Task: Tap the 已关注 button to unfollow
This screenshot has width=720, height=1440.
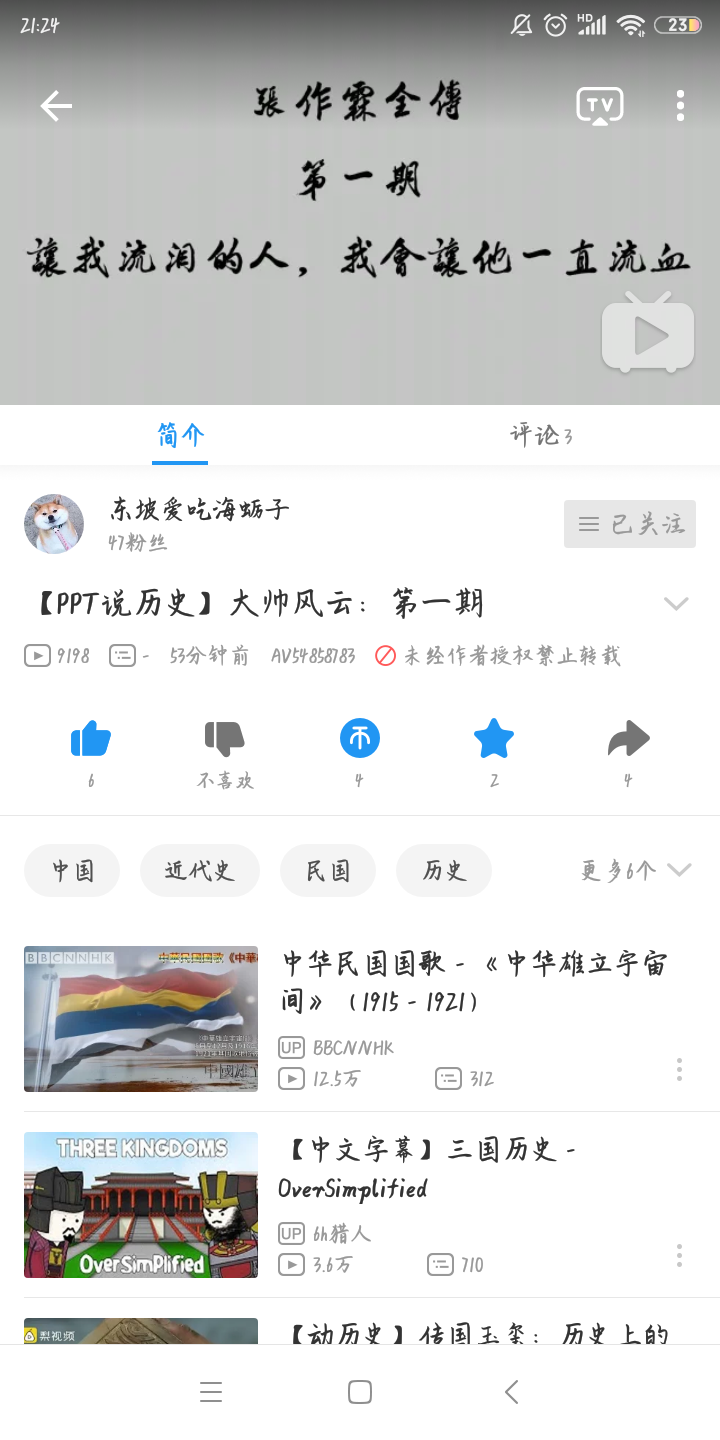Action: pyautogui.click(x=630, y=524)
